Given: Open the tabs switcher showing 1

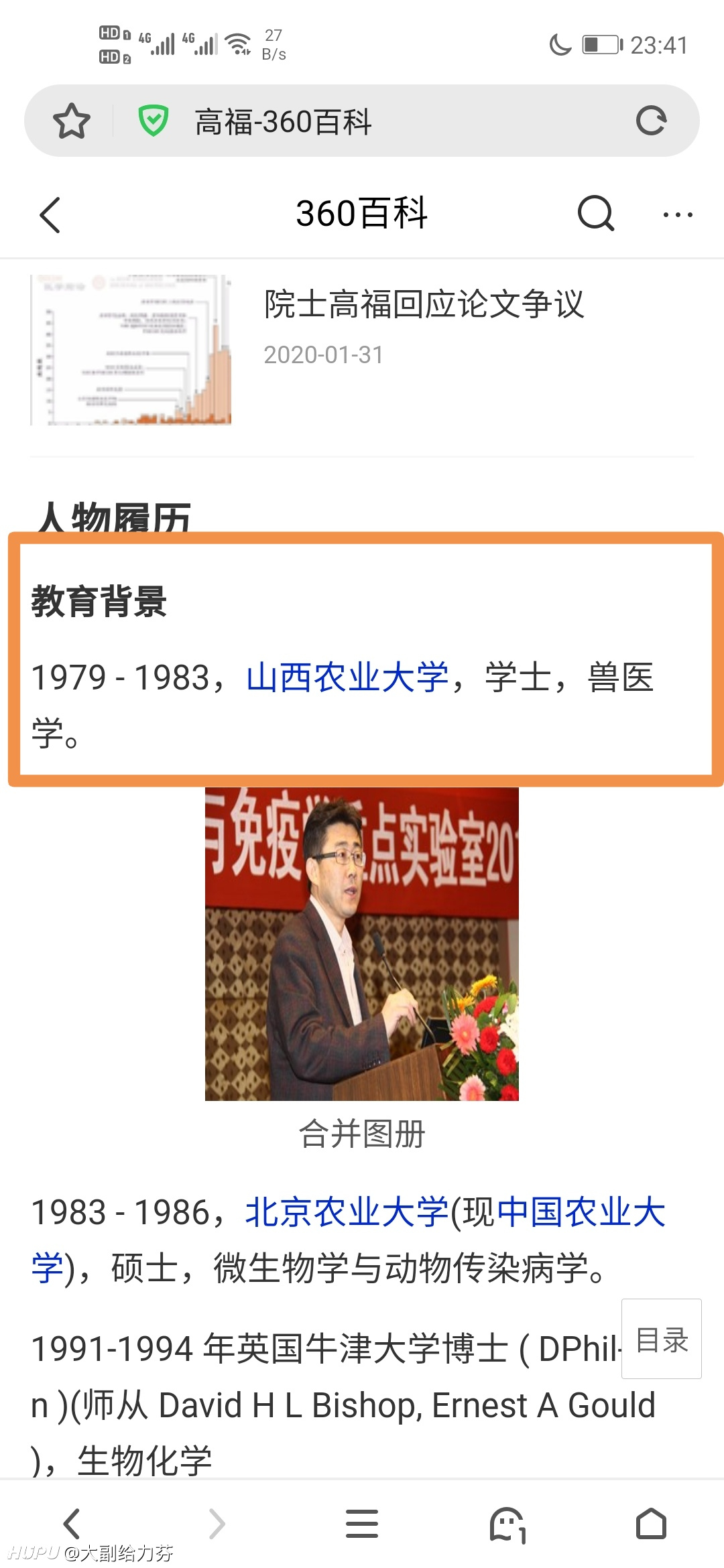Looking at the screenshot, I should pyautogui.click(x=507, y=1525).
